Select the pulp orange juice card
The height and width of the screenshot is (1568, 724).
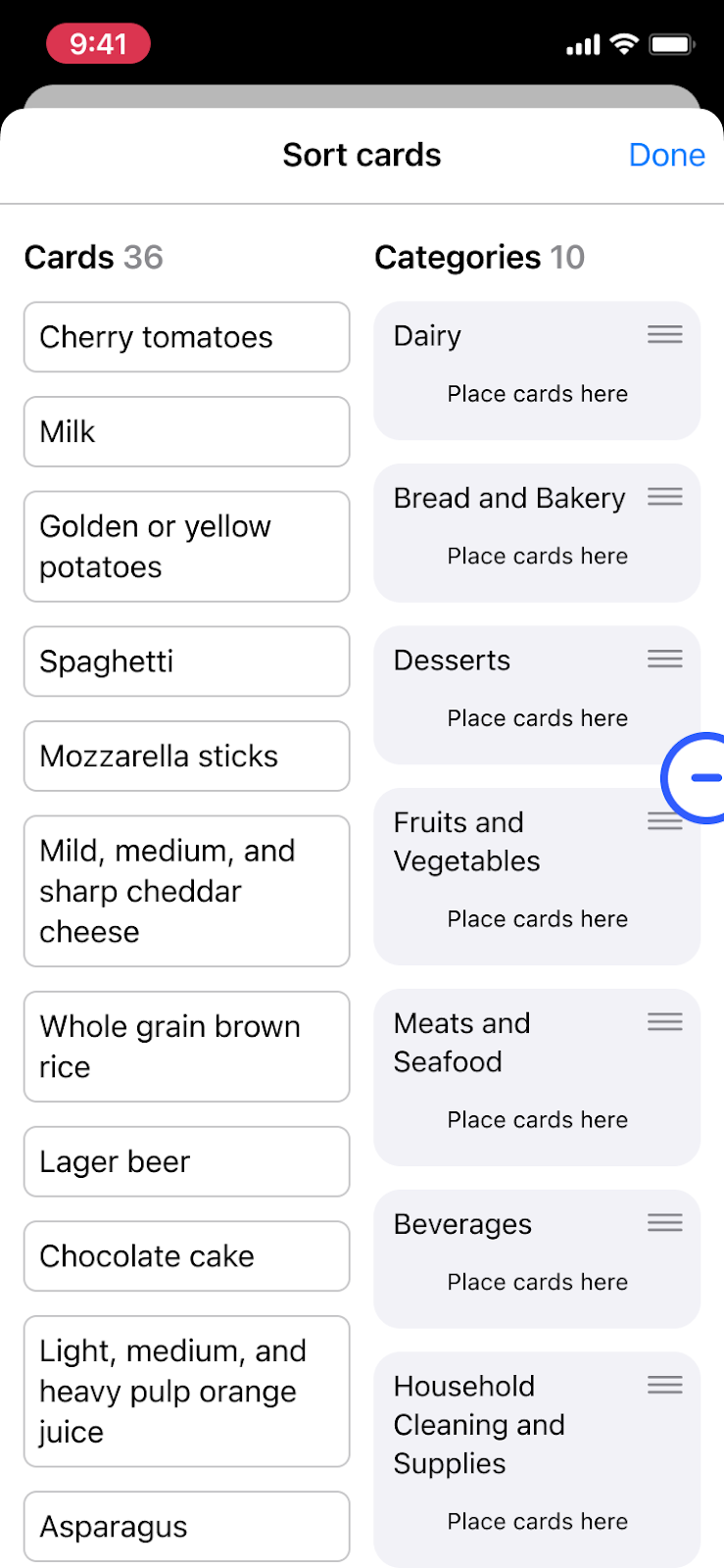click(186, 1392)
